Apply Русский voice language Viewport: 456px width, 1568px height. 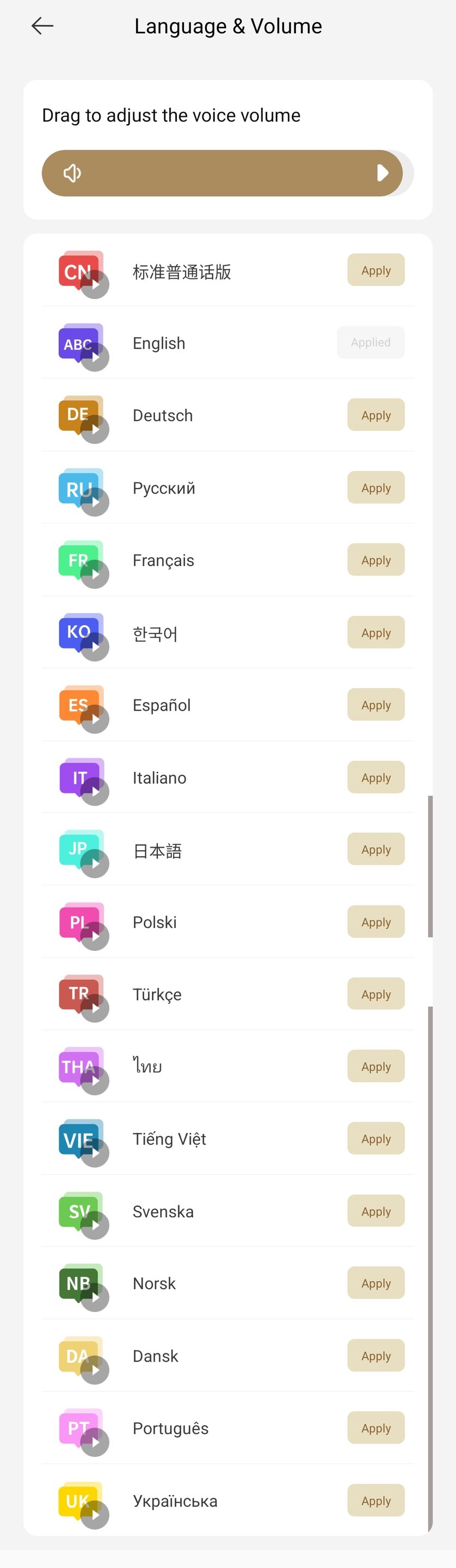[x=376, y=487]
